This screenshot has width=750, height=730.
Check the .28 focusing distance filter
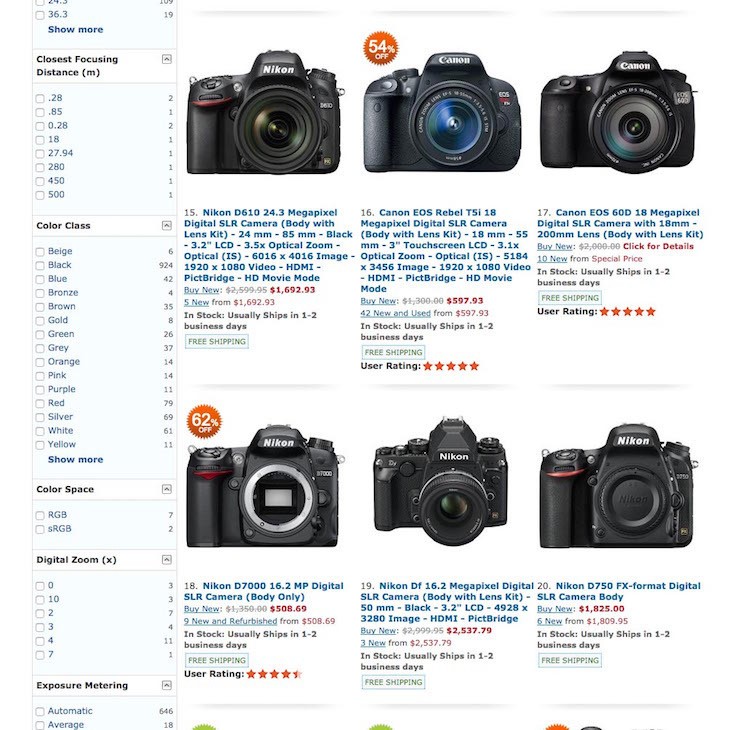40,99
